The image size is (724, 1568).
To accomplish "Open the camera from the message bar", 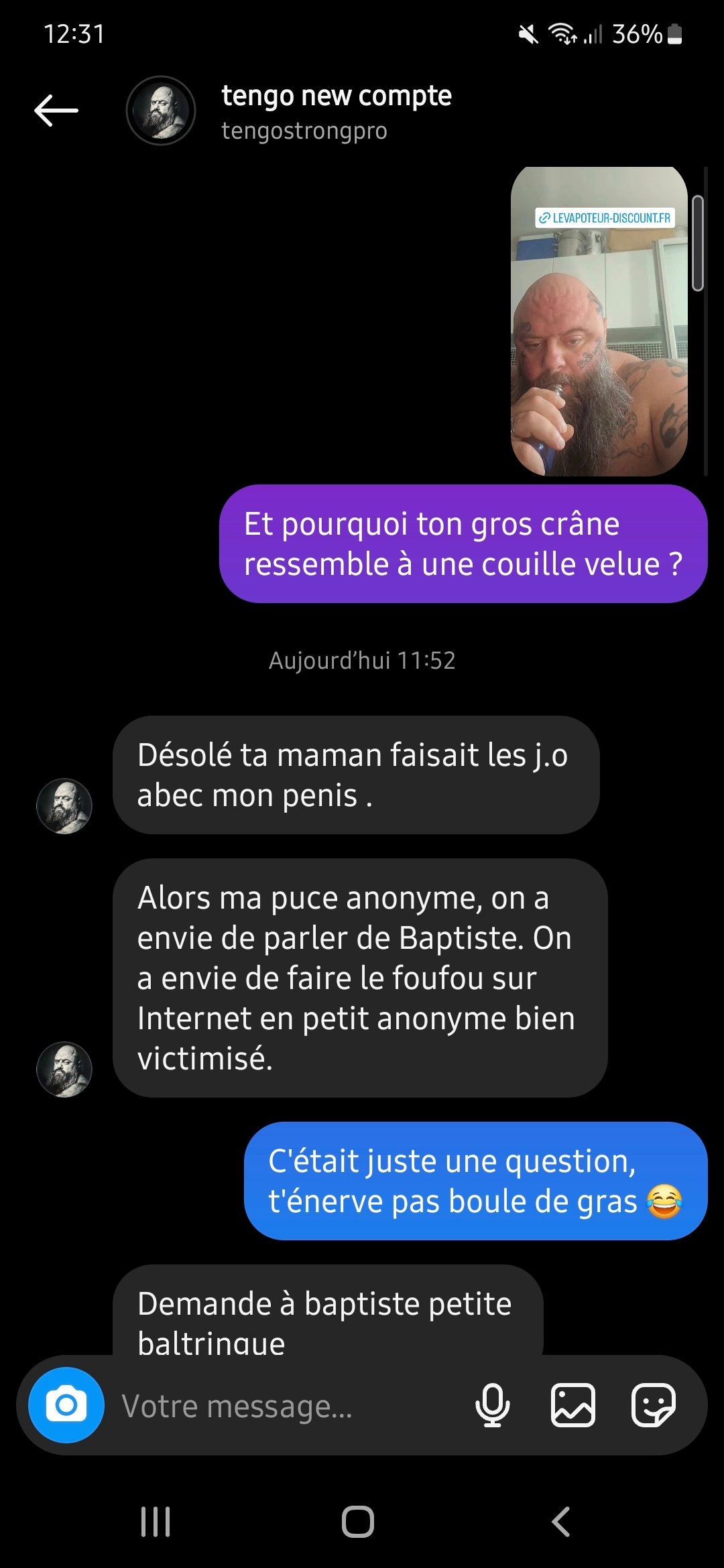I will pos(66,1405).
